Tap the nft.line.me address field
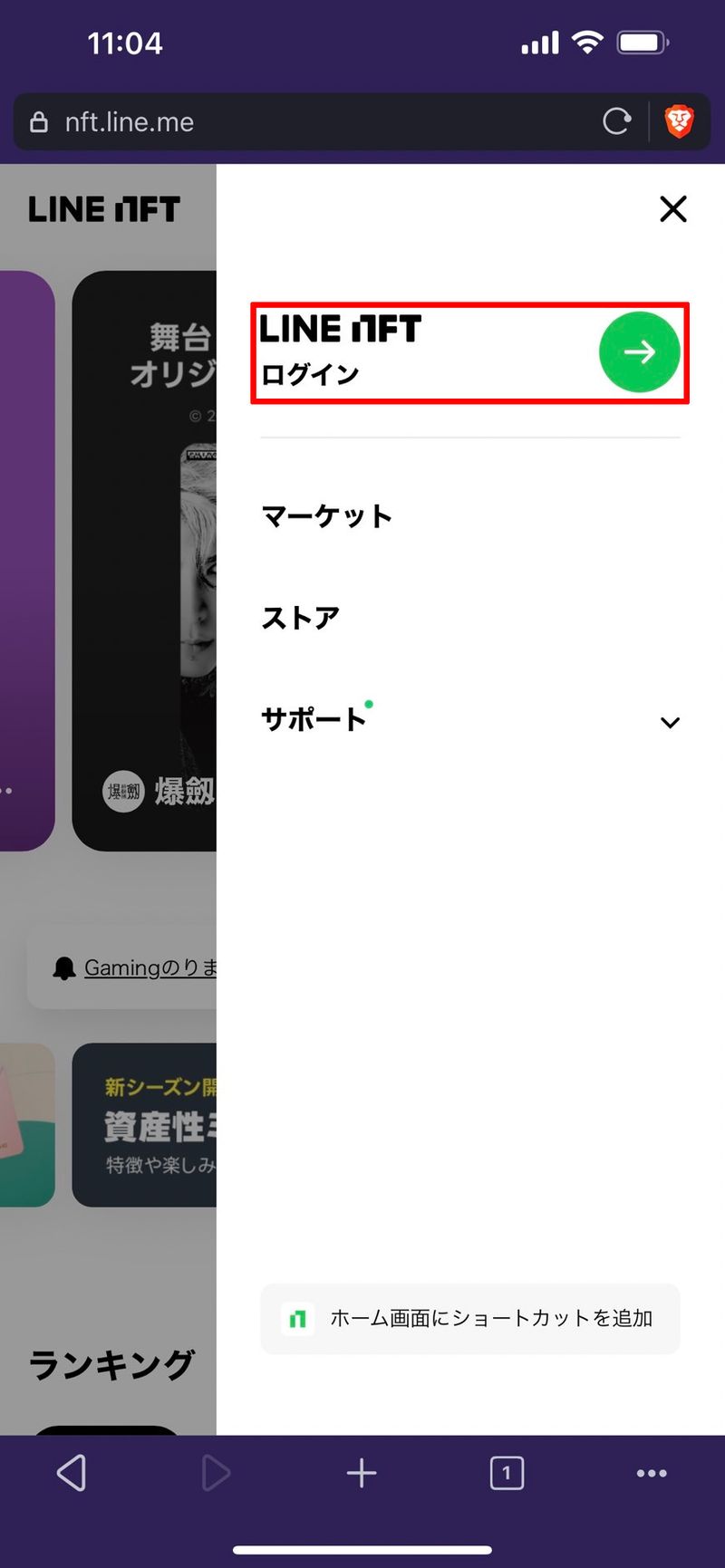Screen dimensions: 725x1568 tap(308, 121)
